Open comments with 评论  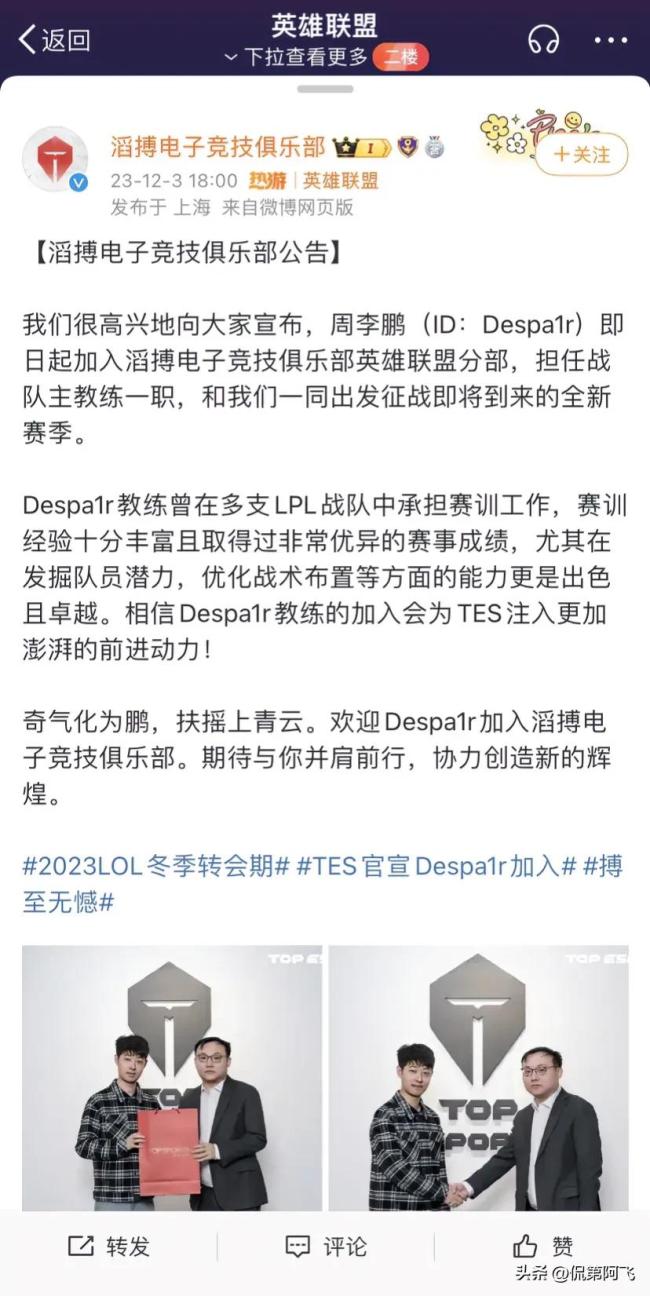click(326, 1246)
